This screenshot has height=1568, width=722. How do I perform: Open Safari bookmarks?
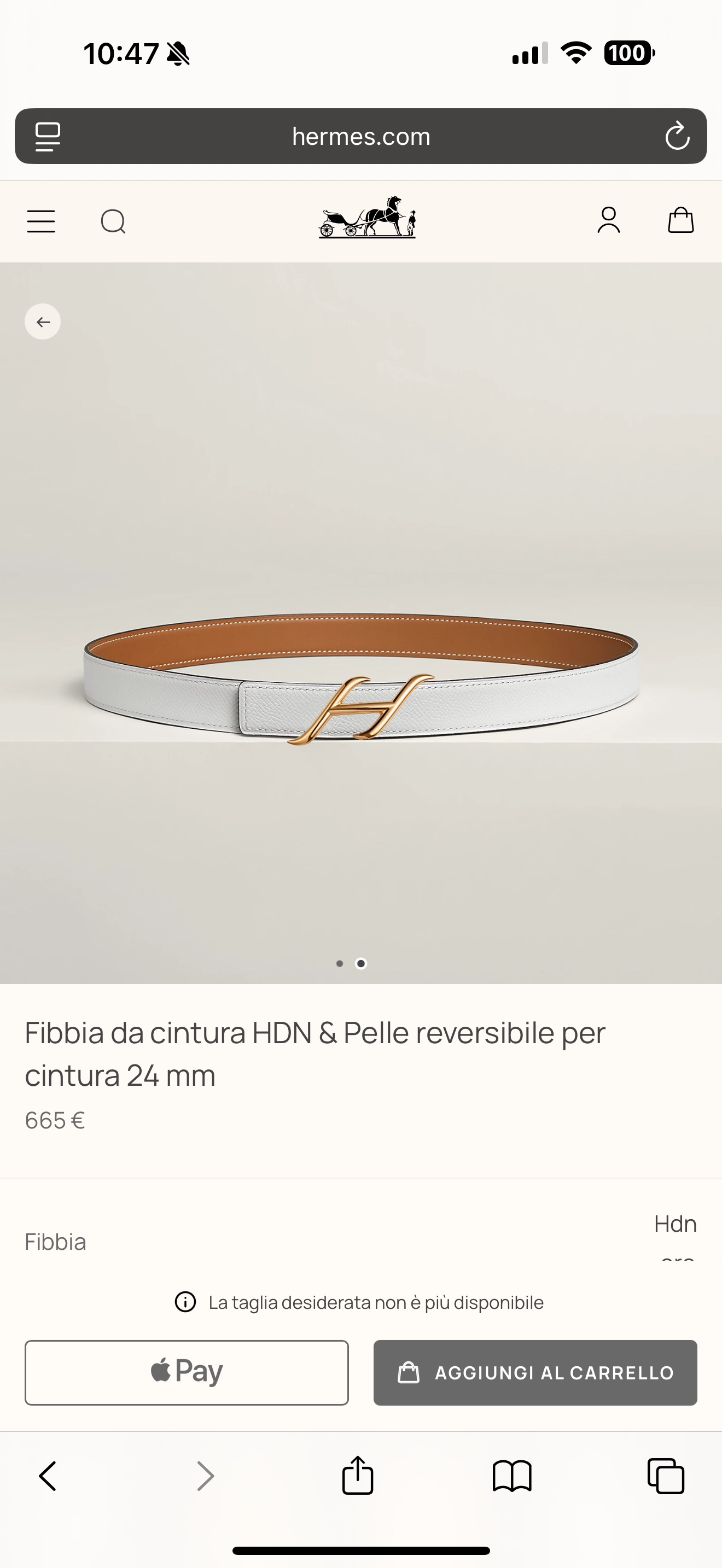[x=512, y=1476]
